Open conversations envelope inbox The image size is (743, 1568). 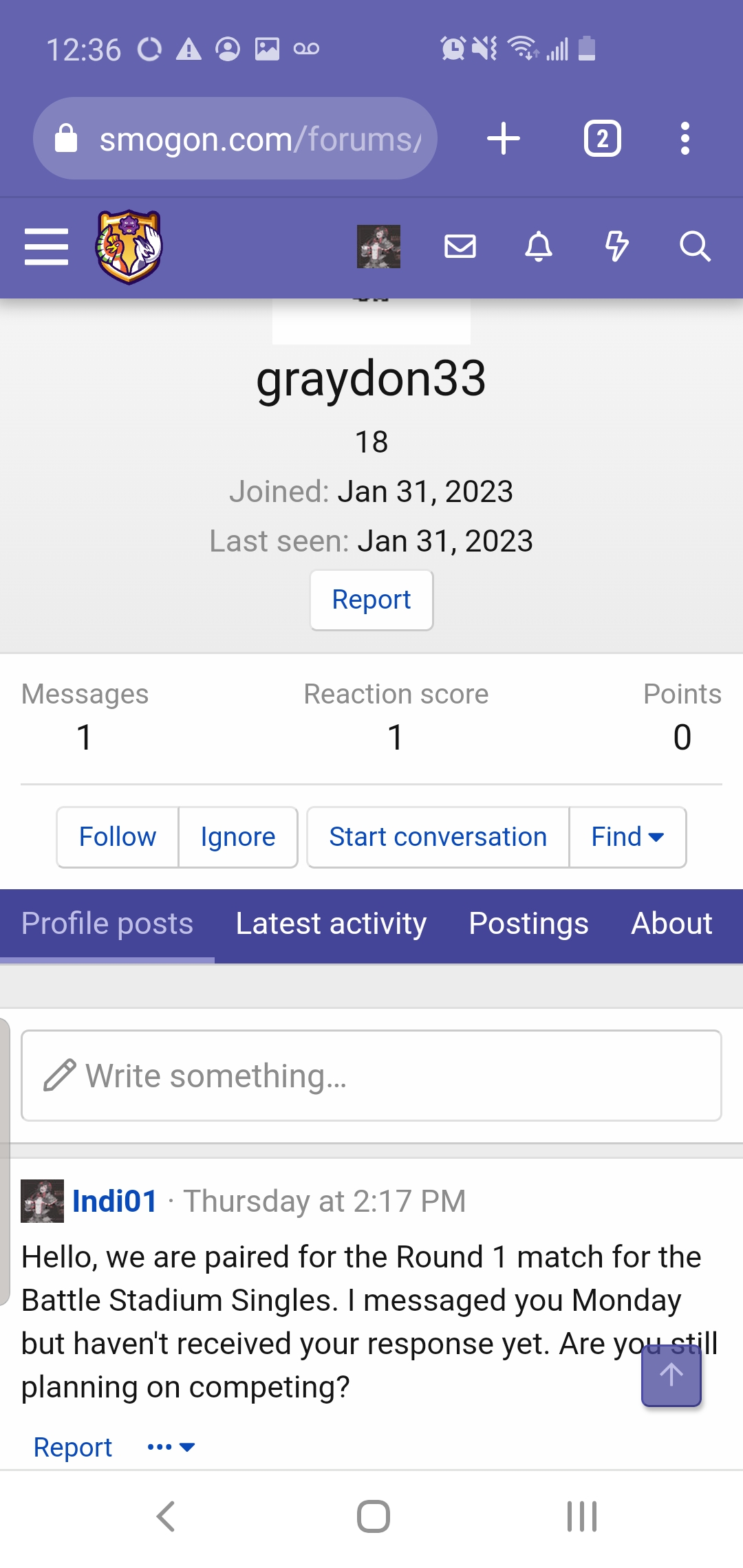460,246
